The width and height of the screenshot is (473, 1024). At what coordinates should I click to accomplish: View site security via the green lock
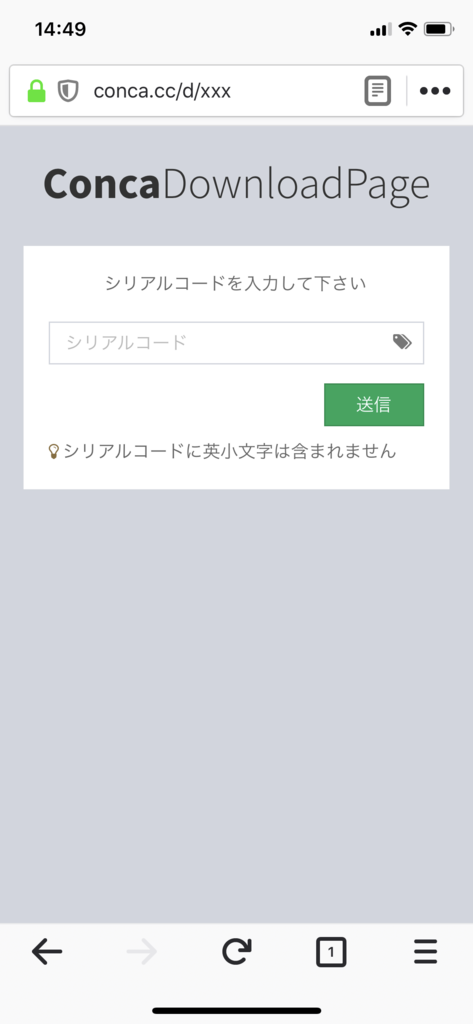(x=37, y=91)
